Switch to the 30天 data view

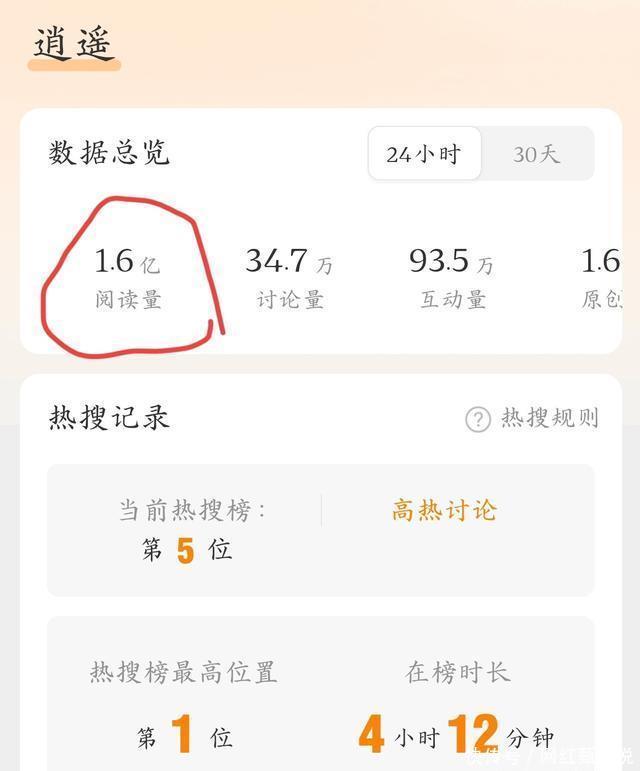click(x=537, y=154)
